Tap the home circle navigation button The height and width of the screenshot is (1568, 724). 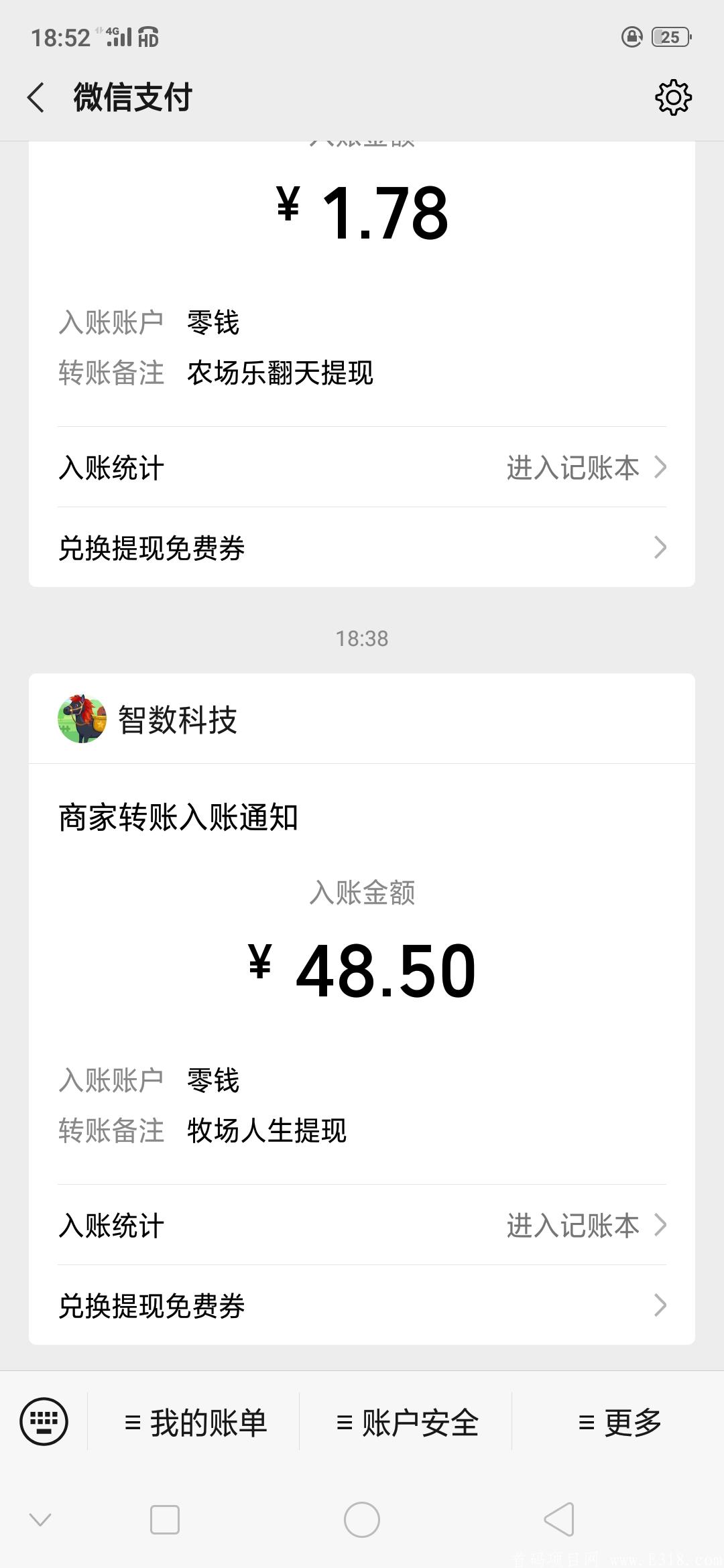click(x=362, y=1519)
